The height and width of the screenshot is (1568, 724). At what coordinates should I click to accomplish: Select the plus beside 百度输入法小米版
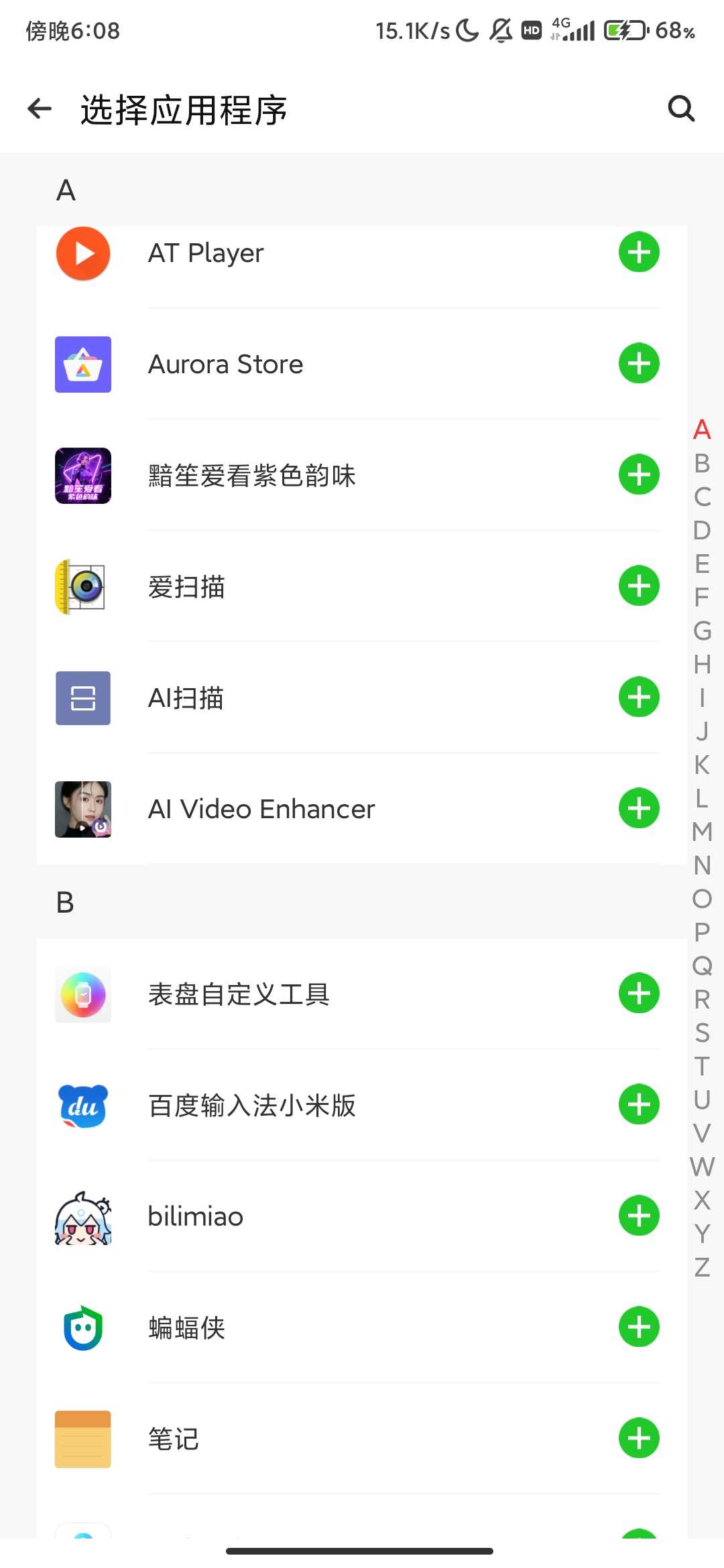(639, 1105)
